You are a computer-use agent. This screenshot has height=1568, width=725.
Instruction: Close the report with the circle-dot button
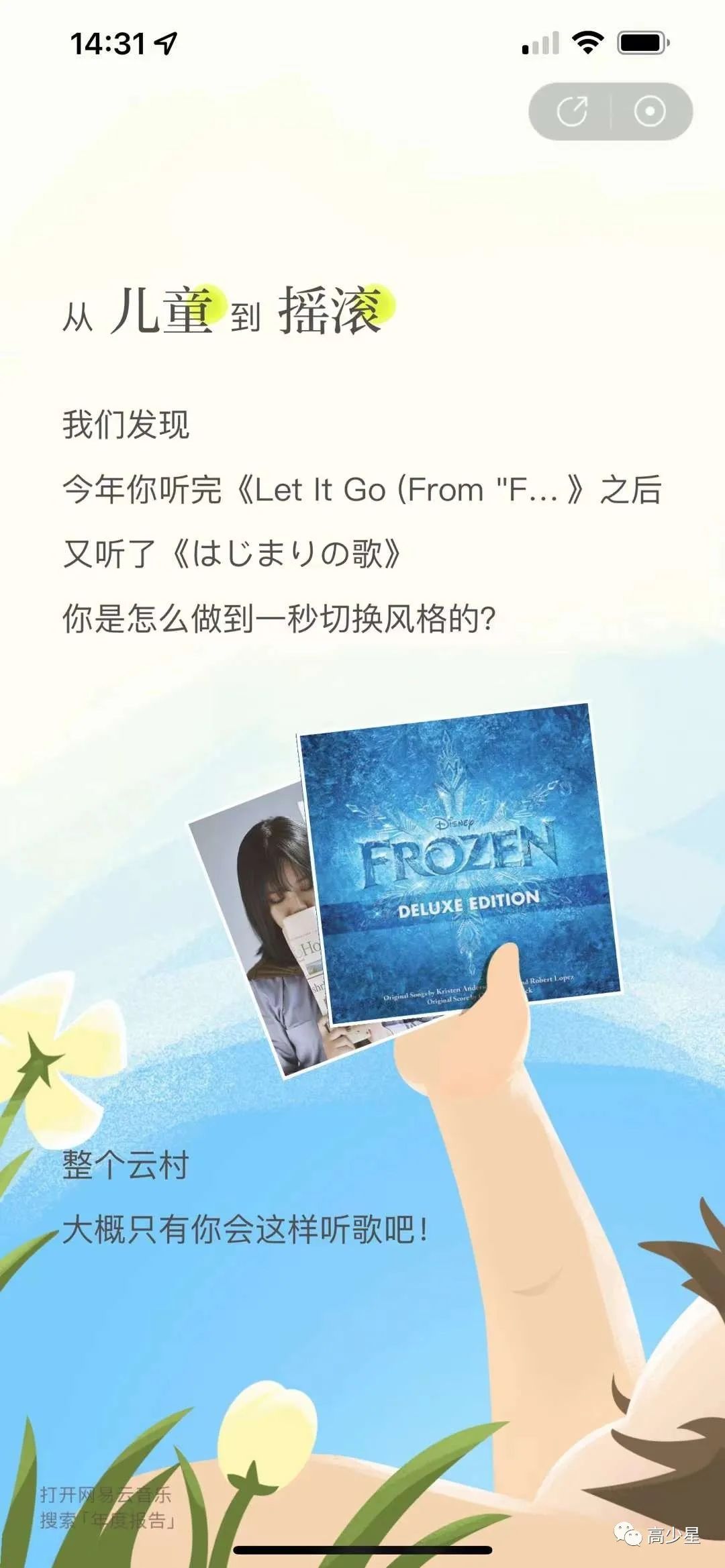(649, 111)
